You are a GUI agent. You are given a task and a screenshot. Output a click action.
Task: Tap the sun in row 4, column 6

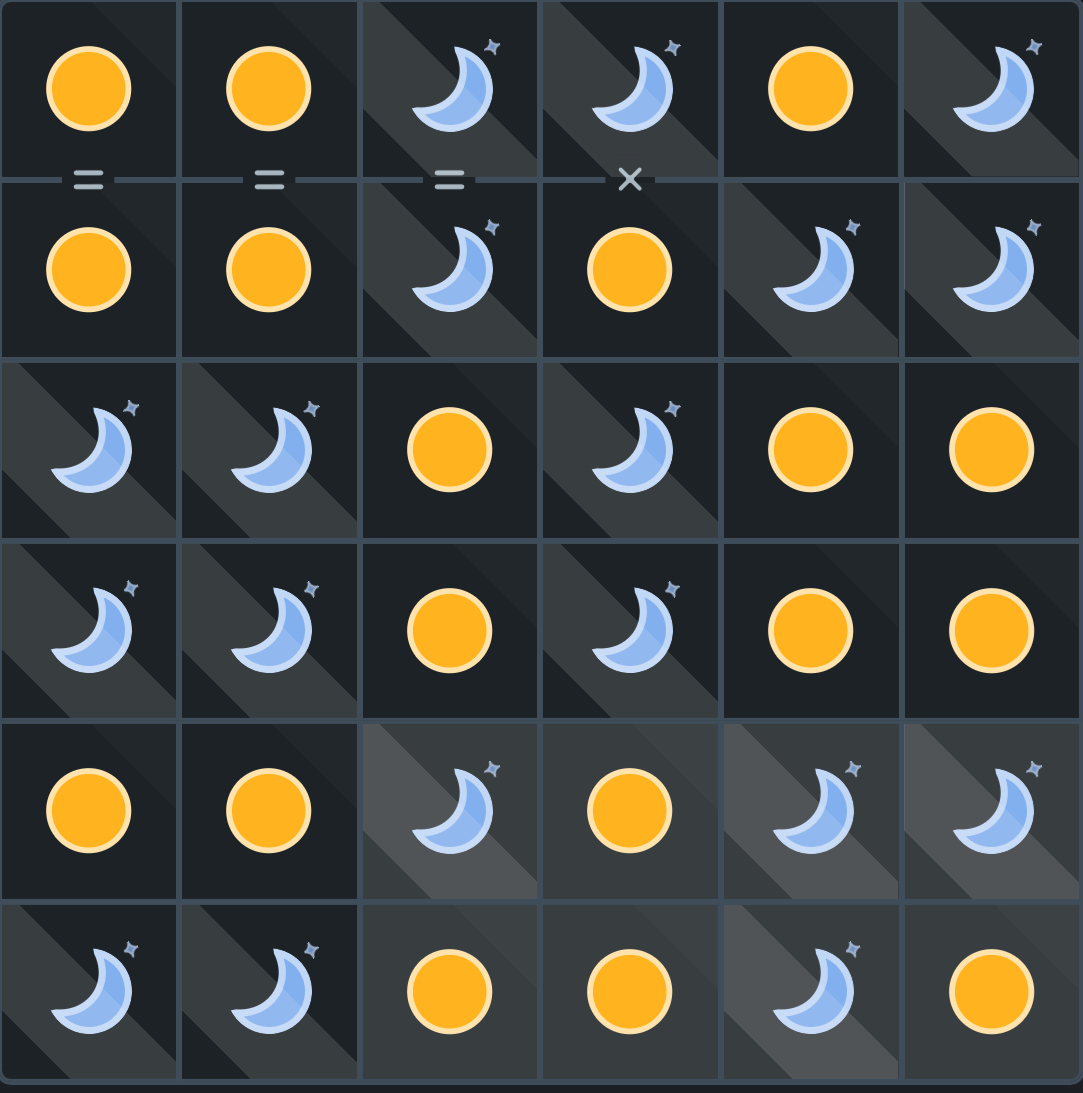pos(991,631)
